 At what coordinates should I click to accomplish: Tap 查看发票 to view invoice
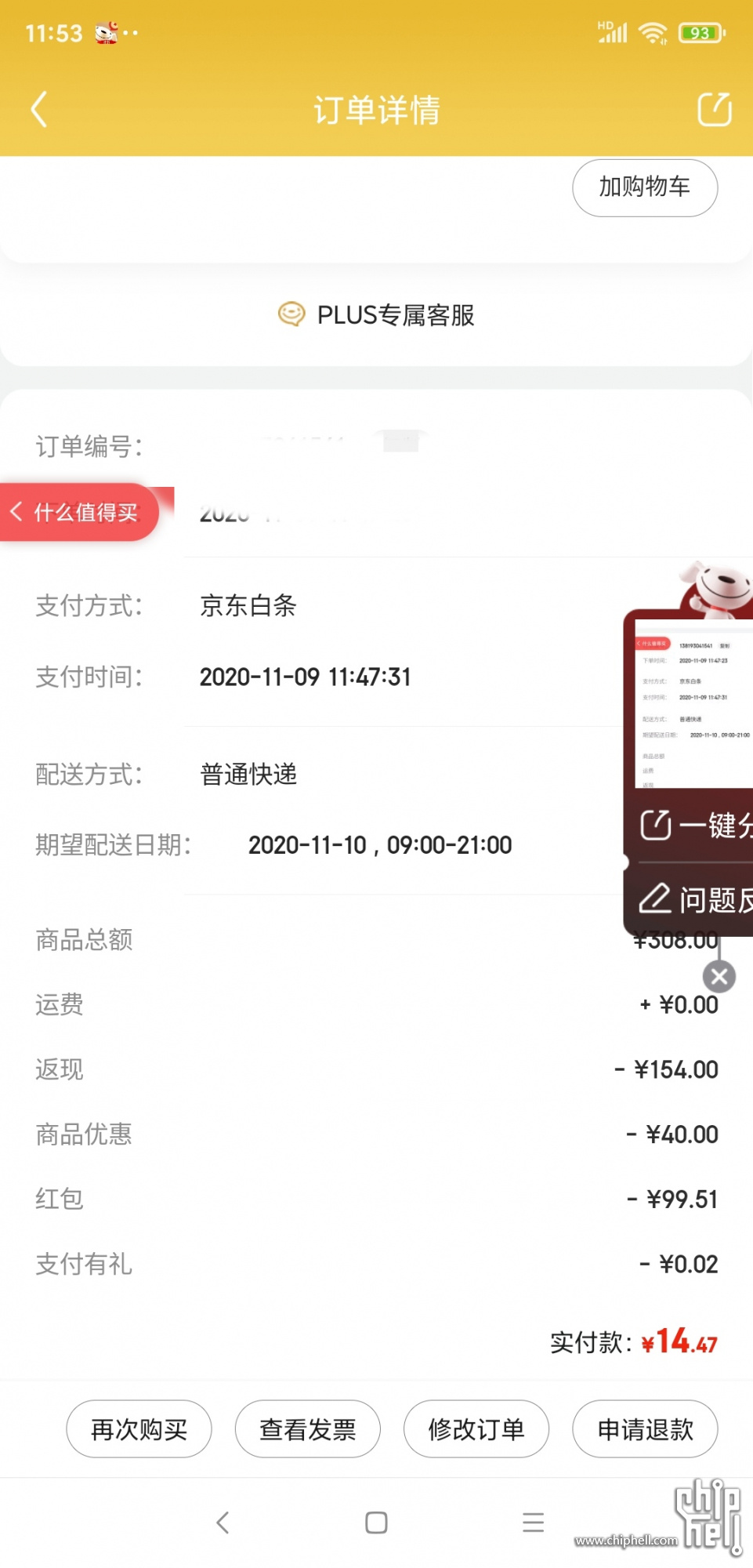pos(308,1429)
